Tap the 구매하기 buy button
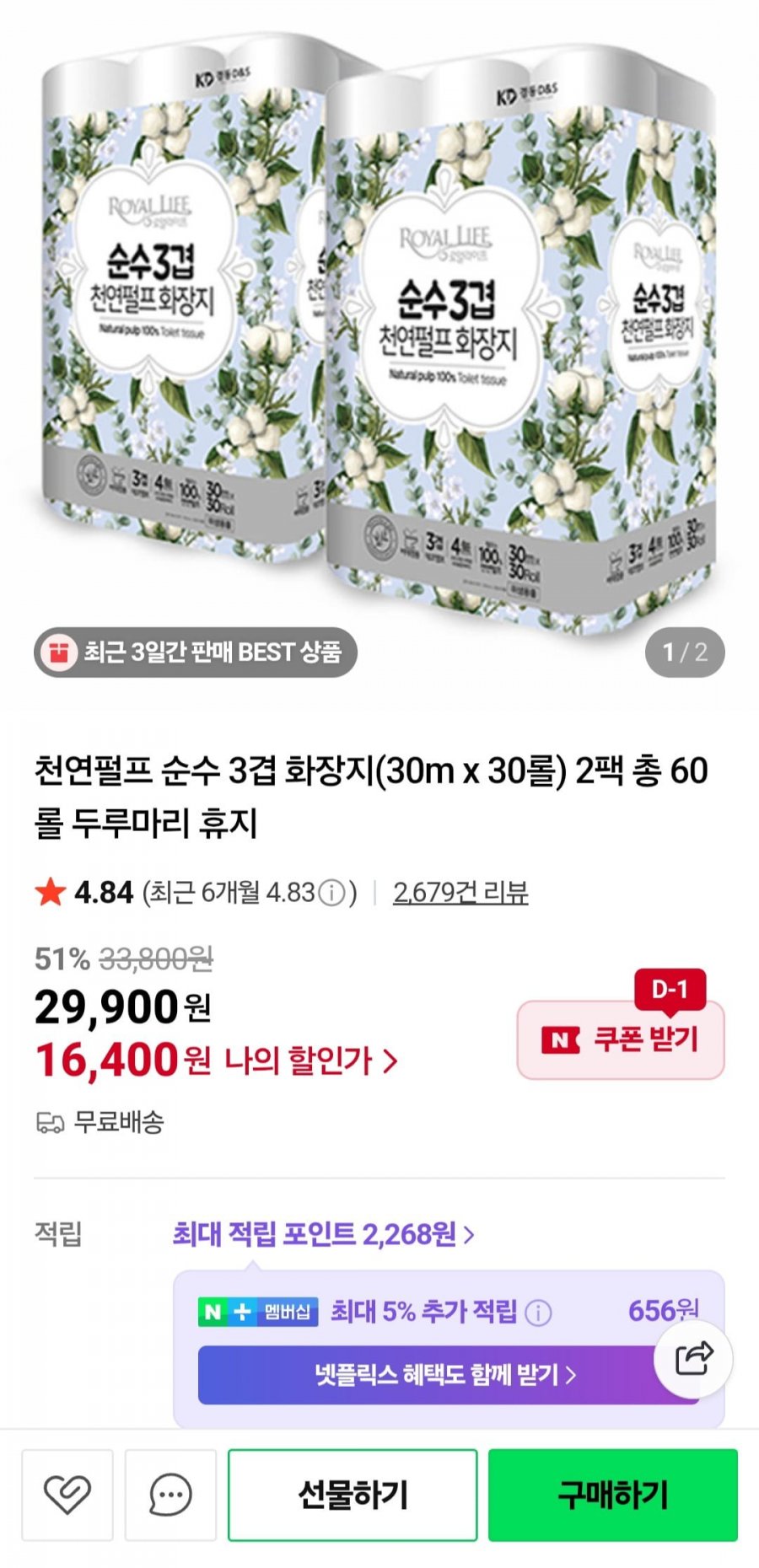 tap(613, 1495)
